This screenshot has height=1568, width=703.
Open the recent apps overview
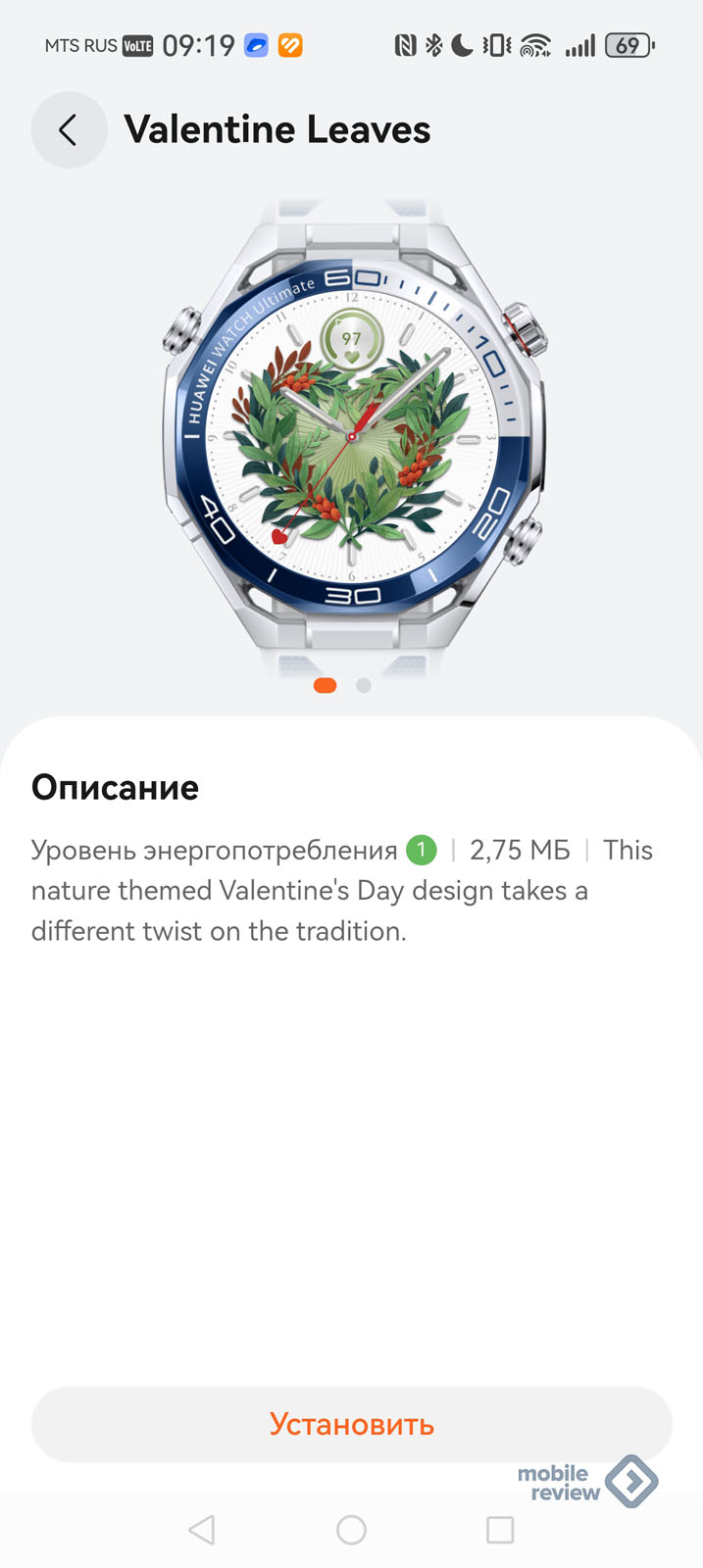pos(500,1530)
